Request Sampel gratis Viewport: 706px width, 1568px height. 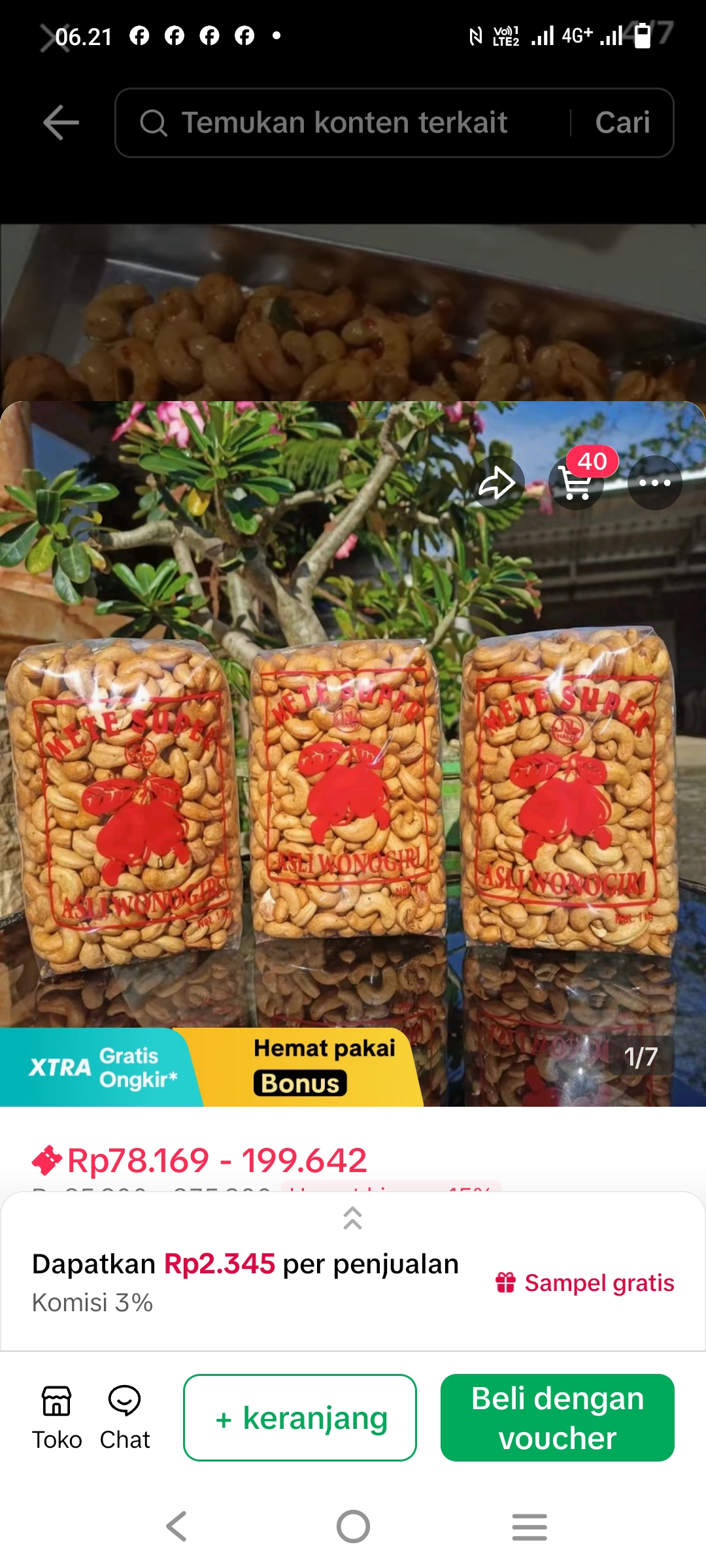[585, 1282]
